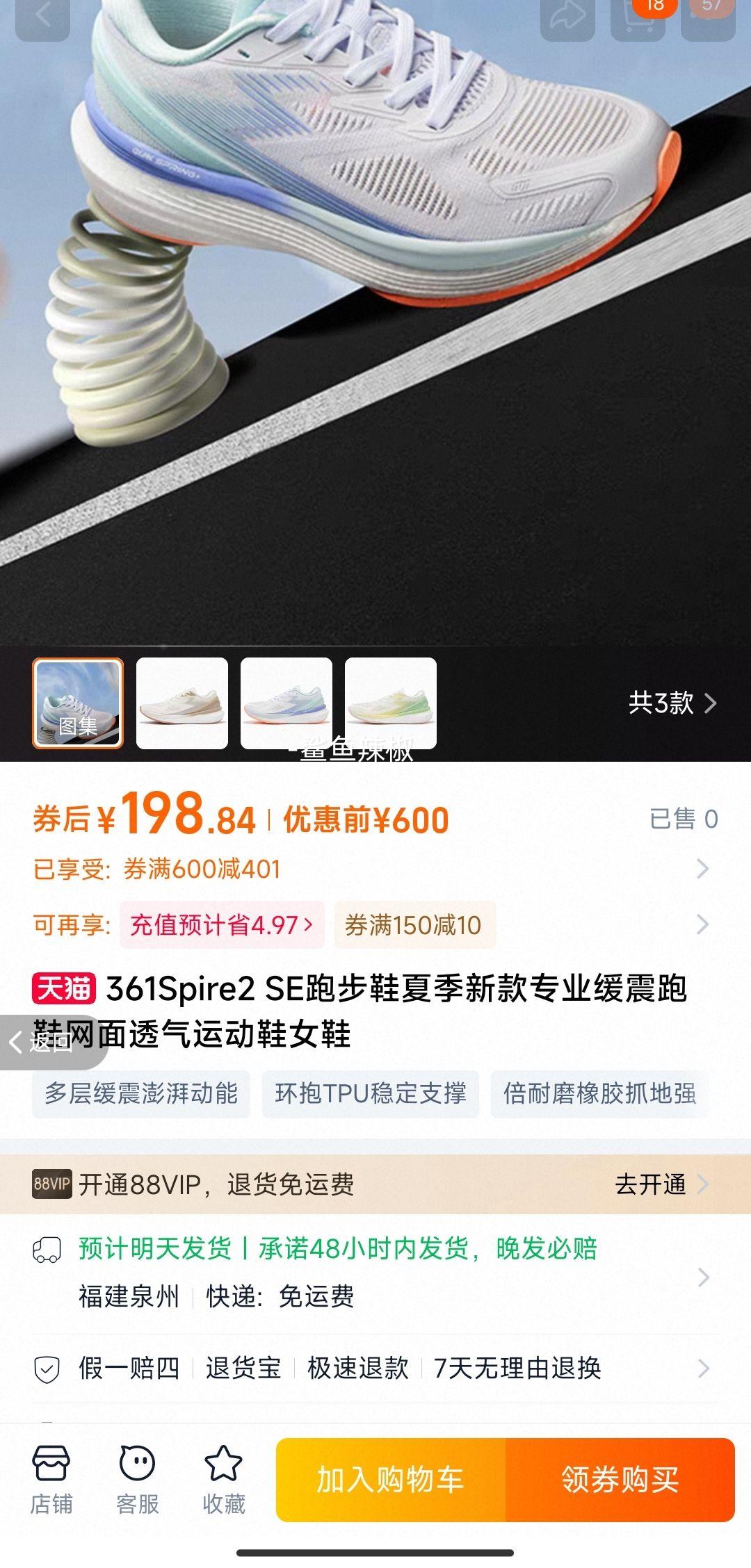Open 充值预计省4.97 offer
751x1568 pixels.
click(x=222, y=924)
